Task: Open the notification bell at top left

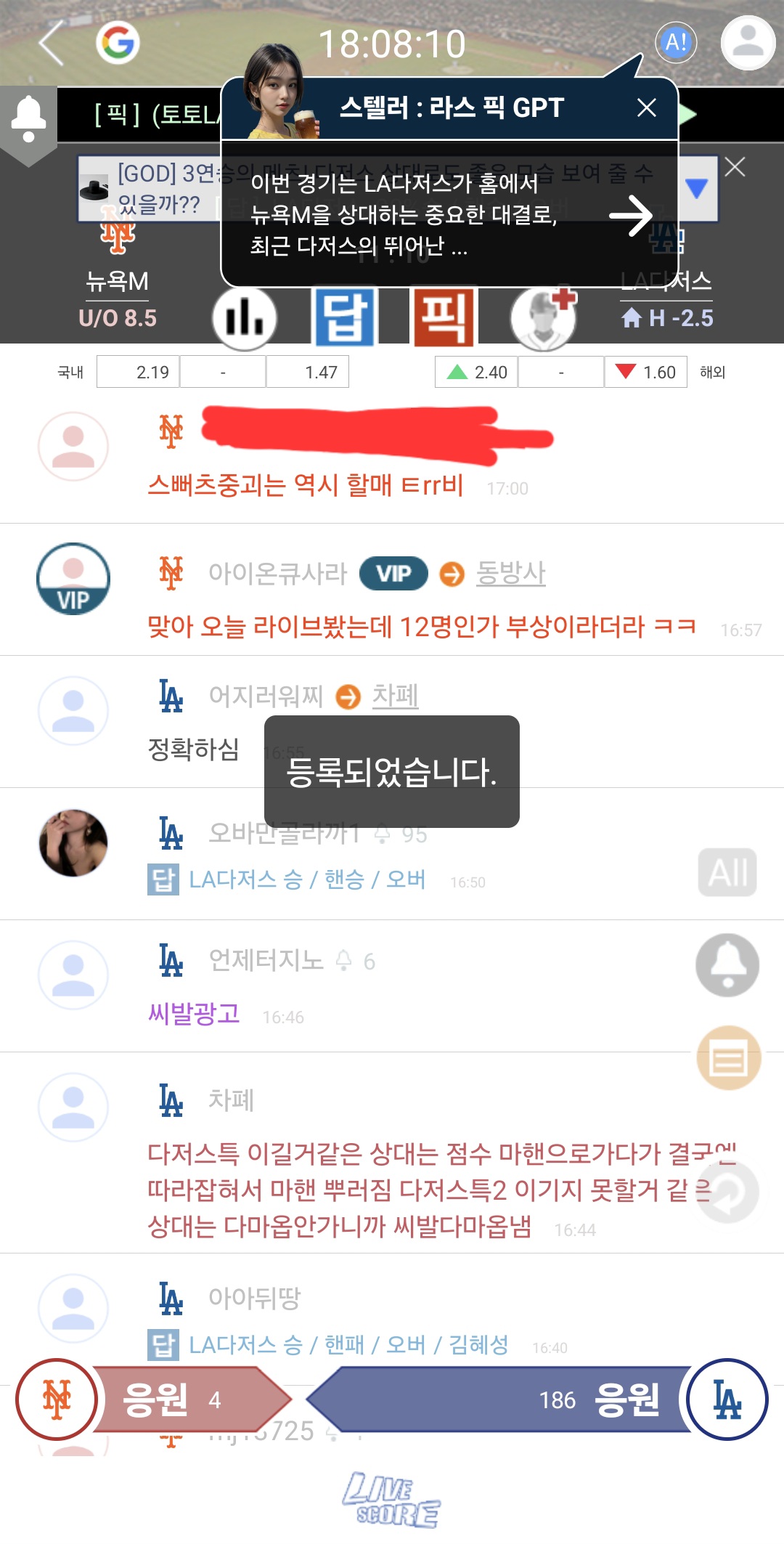Action: [29, 118]
